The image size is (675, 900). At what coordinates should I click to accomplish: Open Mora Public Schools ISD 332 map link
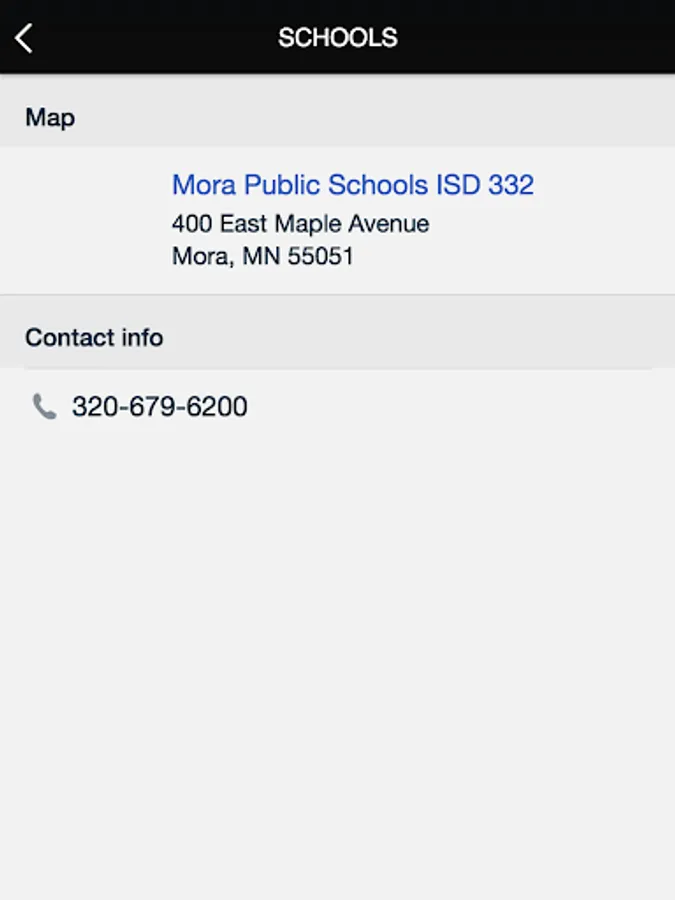pyautogui.click(x=352, y=185)
